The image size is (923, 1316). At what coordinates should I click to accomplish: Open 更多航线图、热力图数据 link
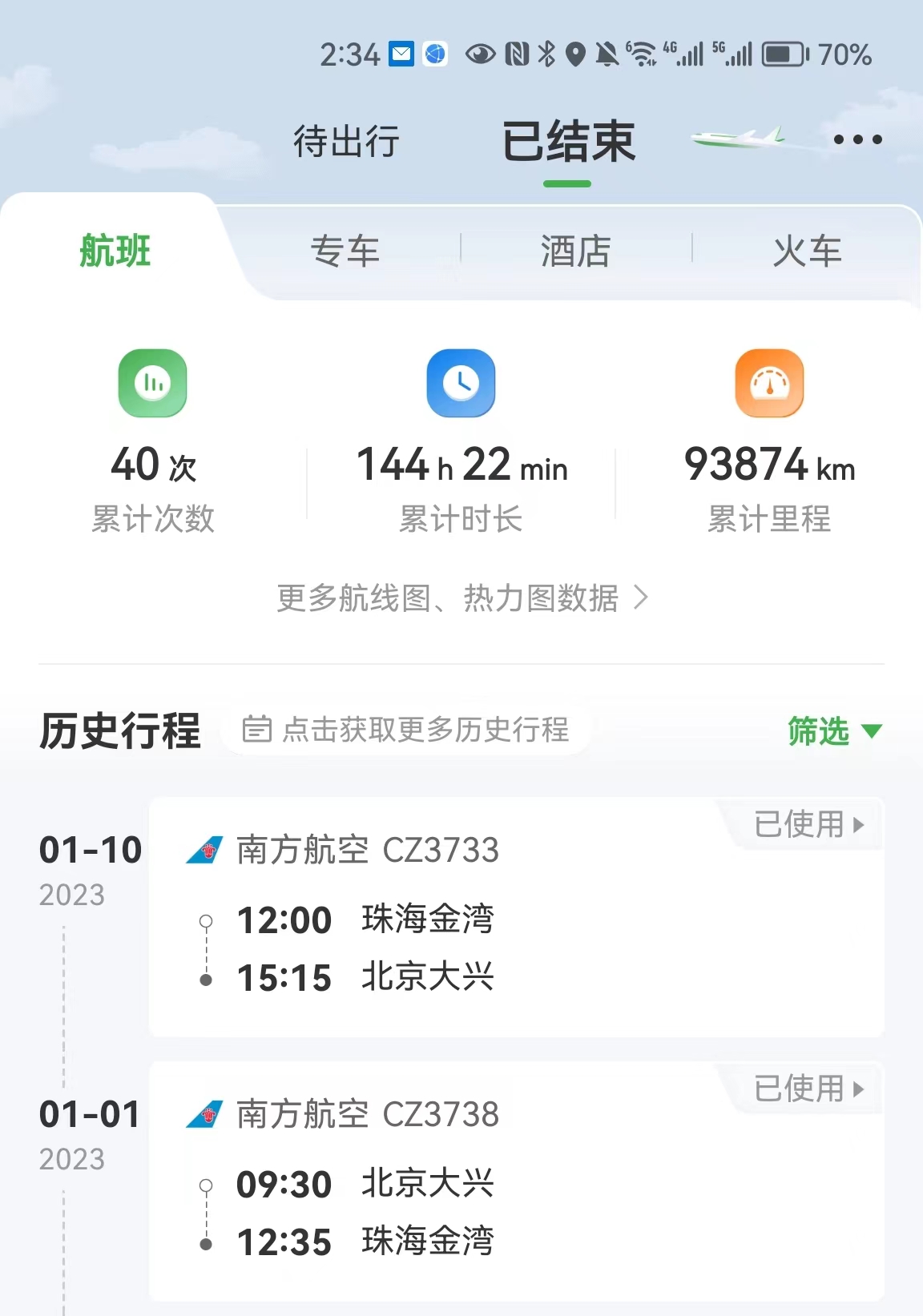tap(461, 598)
